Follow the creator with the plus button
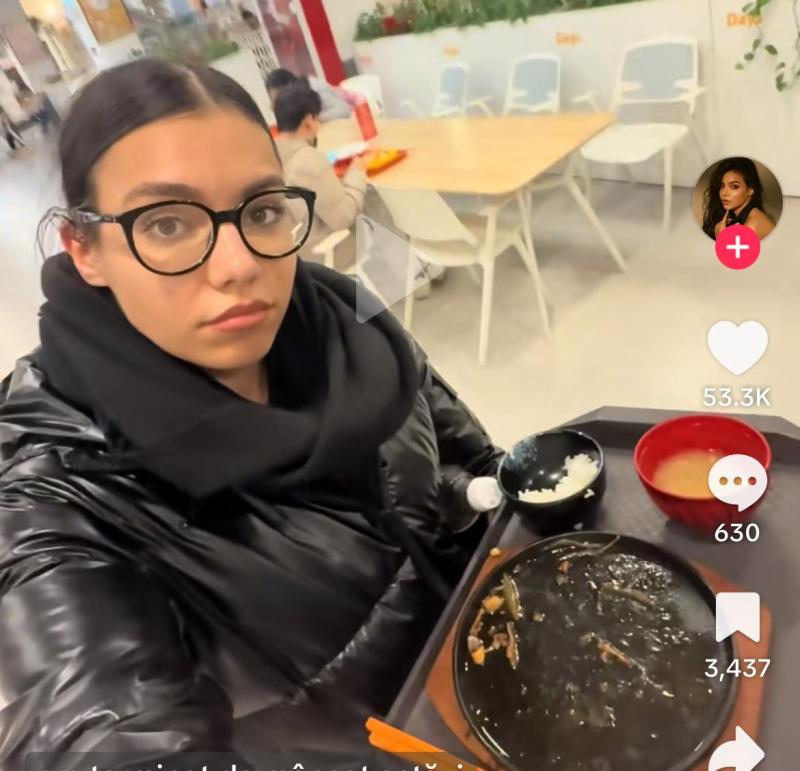The width and height of the screenshot is (800, 771). 737,247
